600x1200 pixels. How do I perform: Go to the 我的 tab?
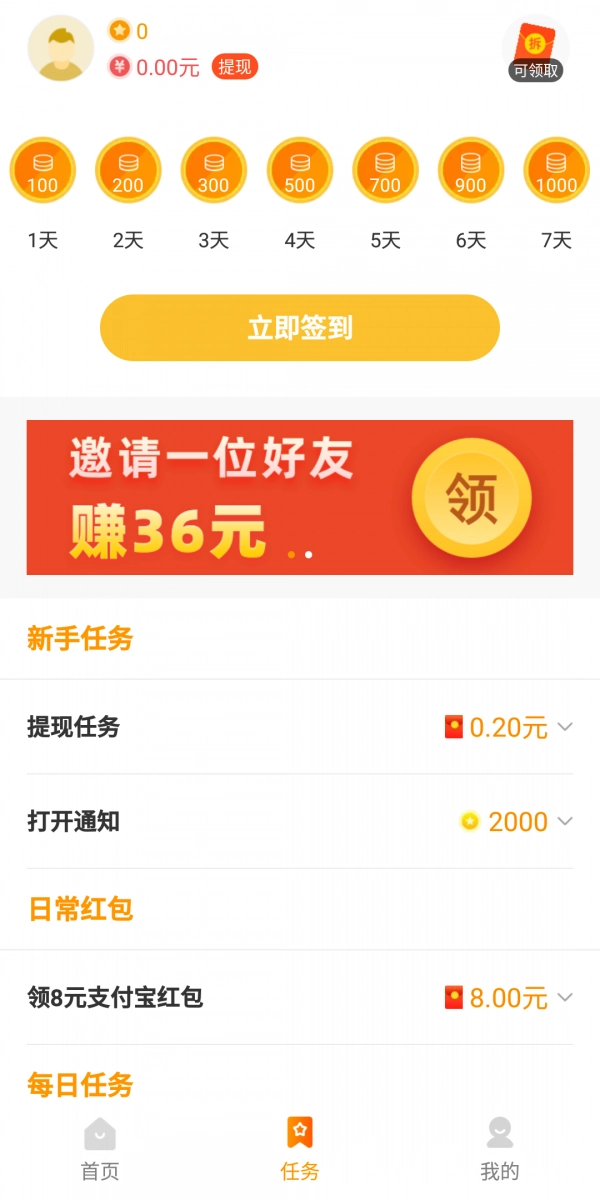(x=500, y=1148)
